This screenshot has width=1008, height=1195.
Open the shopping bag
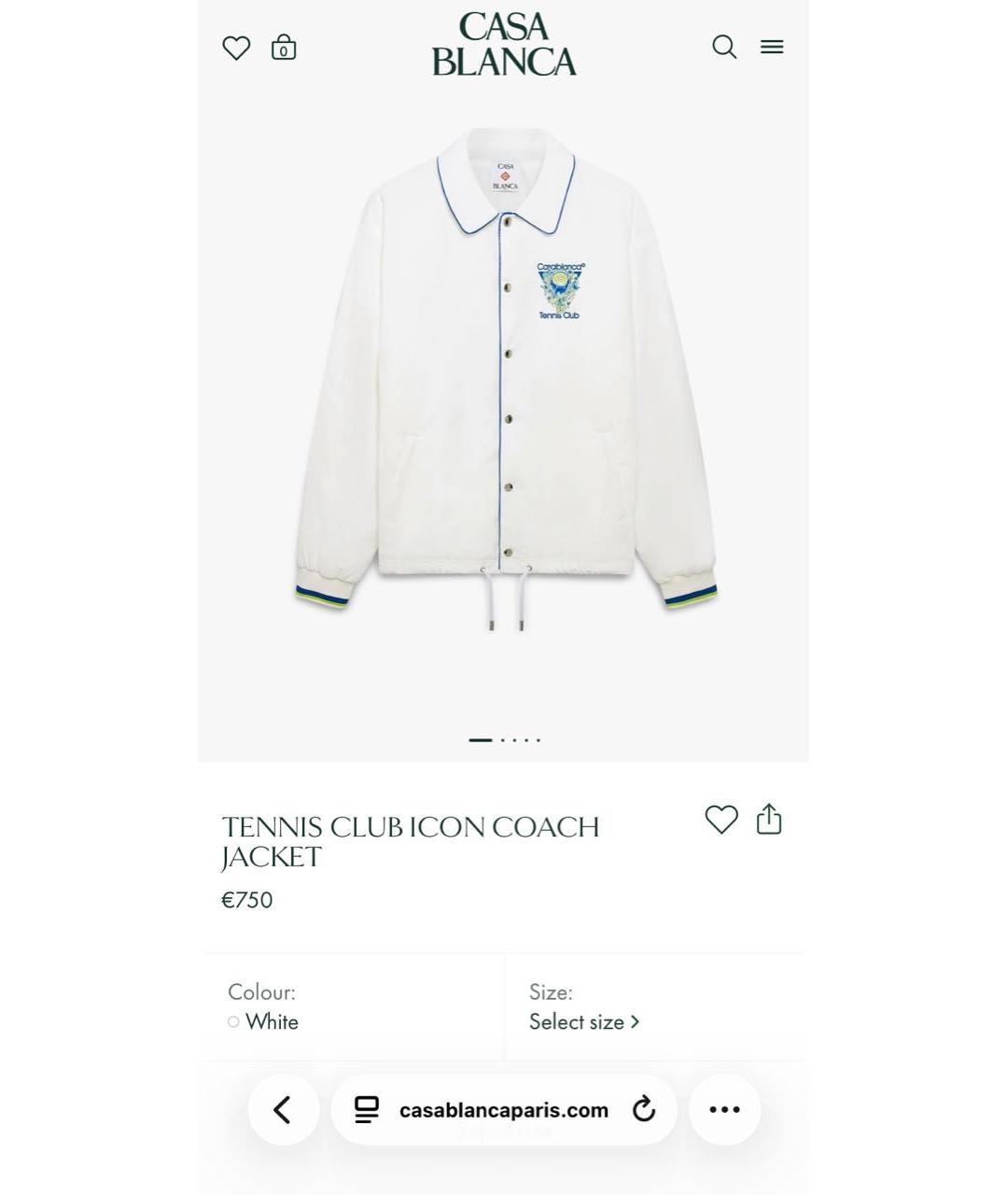(x=284, y=48)
